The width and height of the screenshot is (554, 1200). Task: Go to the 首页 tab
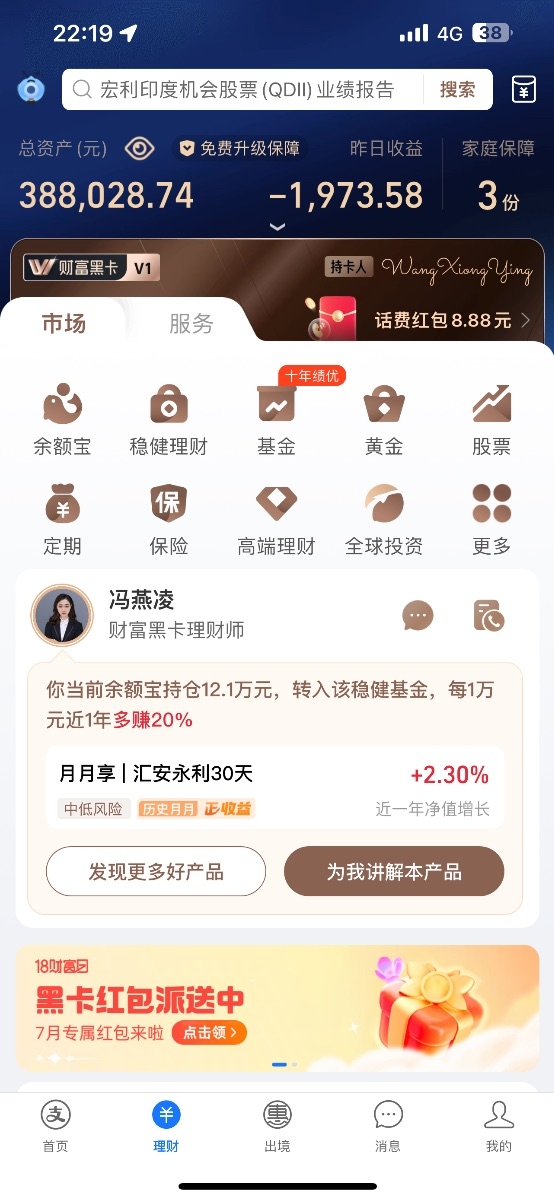[56, 1127]
